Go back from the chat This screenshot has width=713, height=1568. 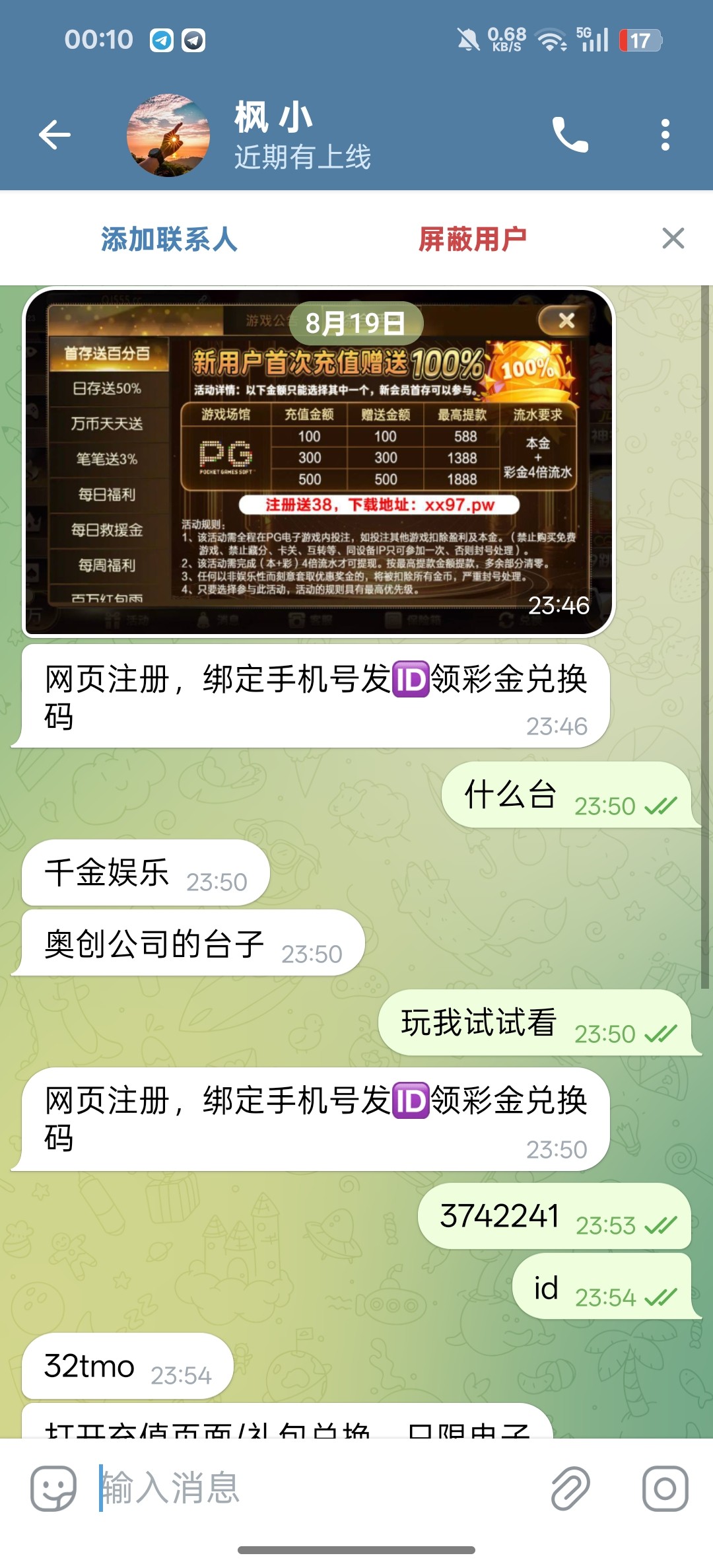(55, 135)
